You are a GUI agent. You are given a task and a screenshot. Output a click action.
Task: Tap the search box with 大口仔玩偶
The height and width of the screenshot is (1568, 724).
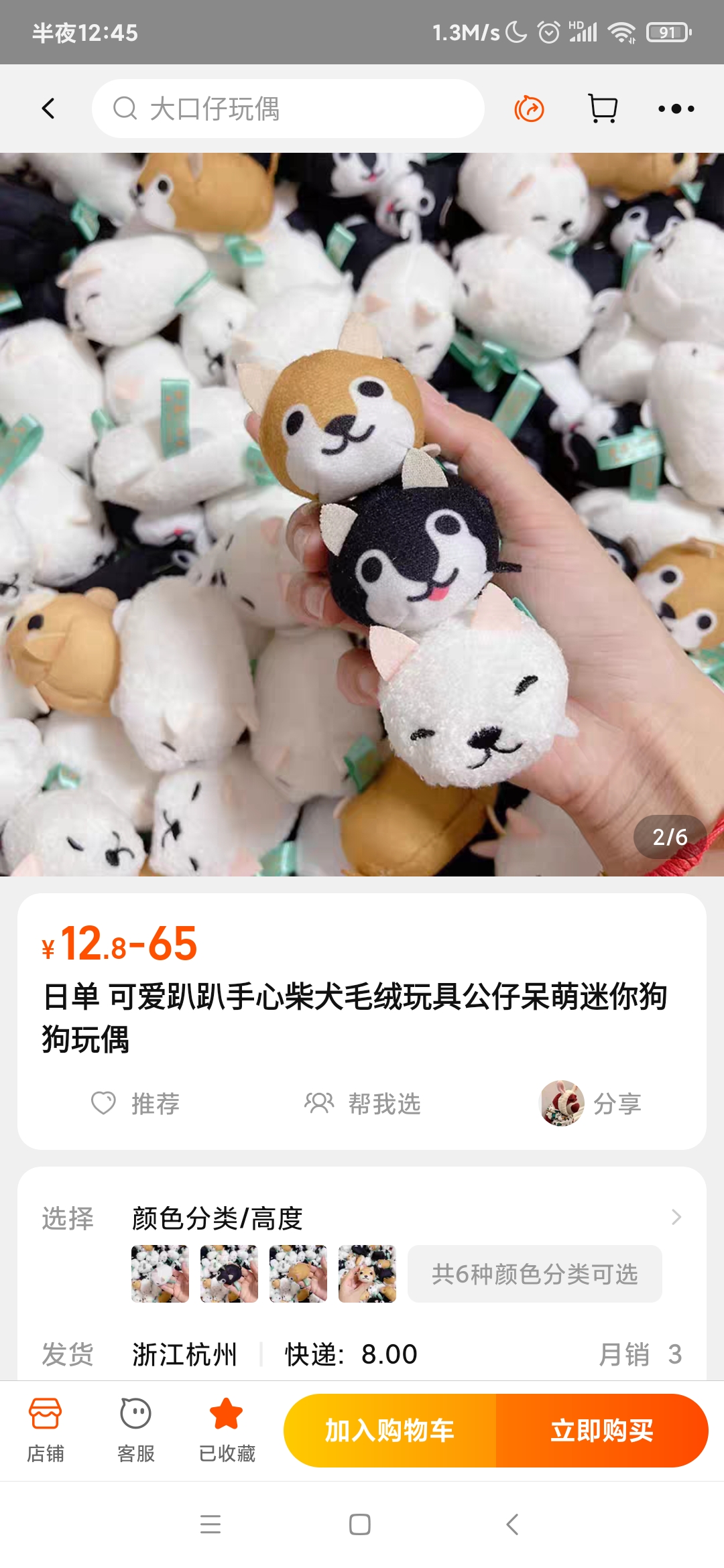[x=288, y=109]
